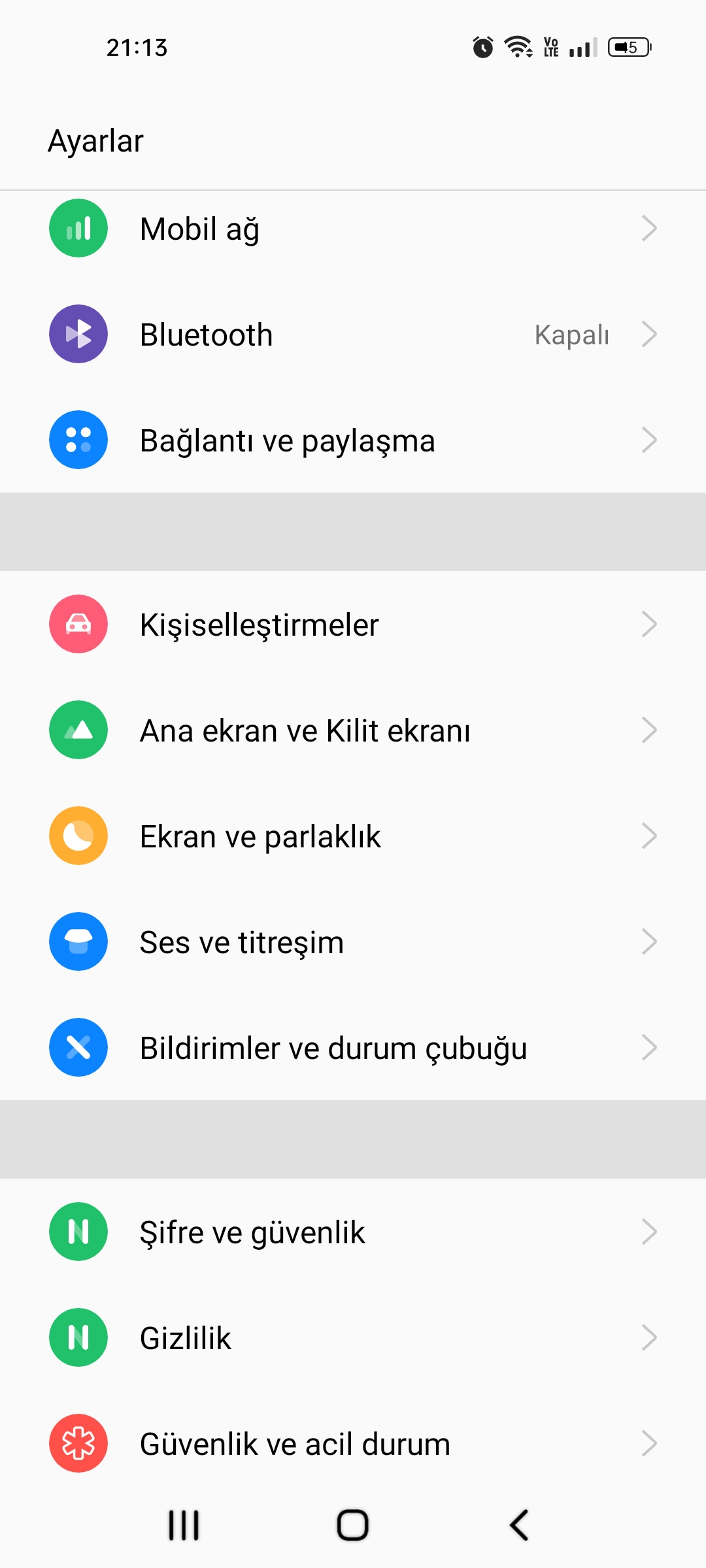Select Ana ekran ve Kilit ekranı
706x1568 pixels.
point(353,730)
